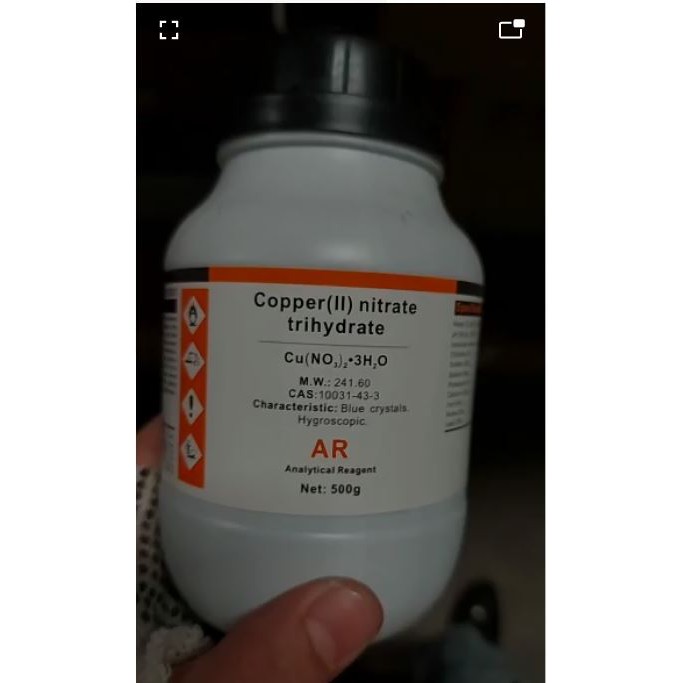The width and height of the screenshot is (683, 683).
Task: Open picture-in-picture mode
Action: tap(511, 30)
